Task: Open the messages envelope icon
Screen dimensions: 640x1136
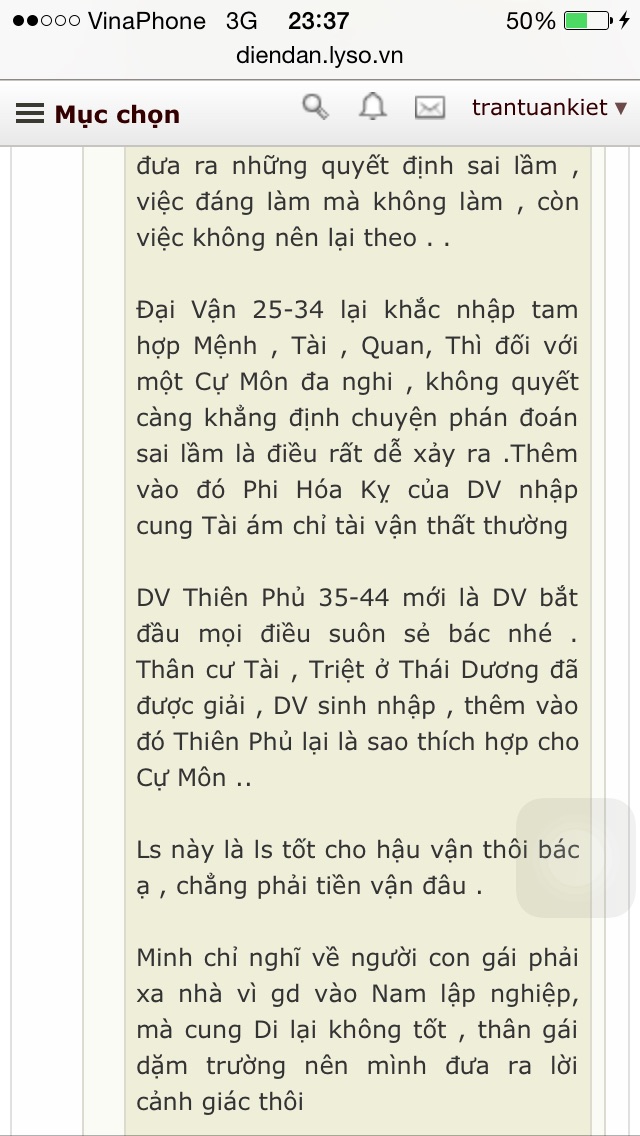Action: (x=430, y=107)
